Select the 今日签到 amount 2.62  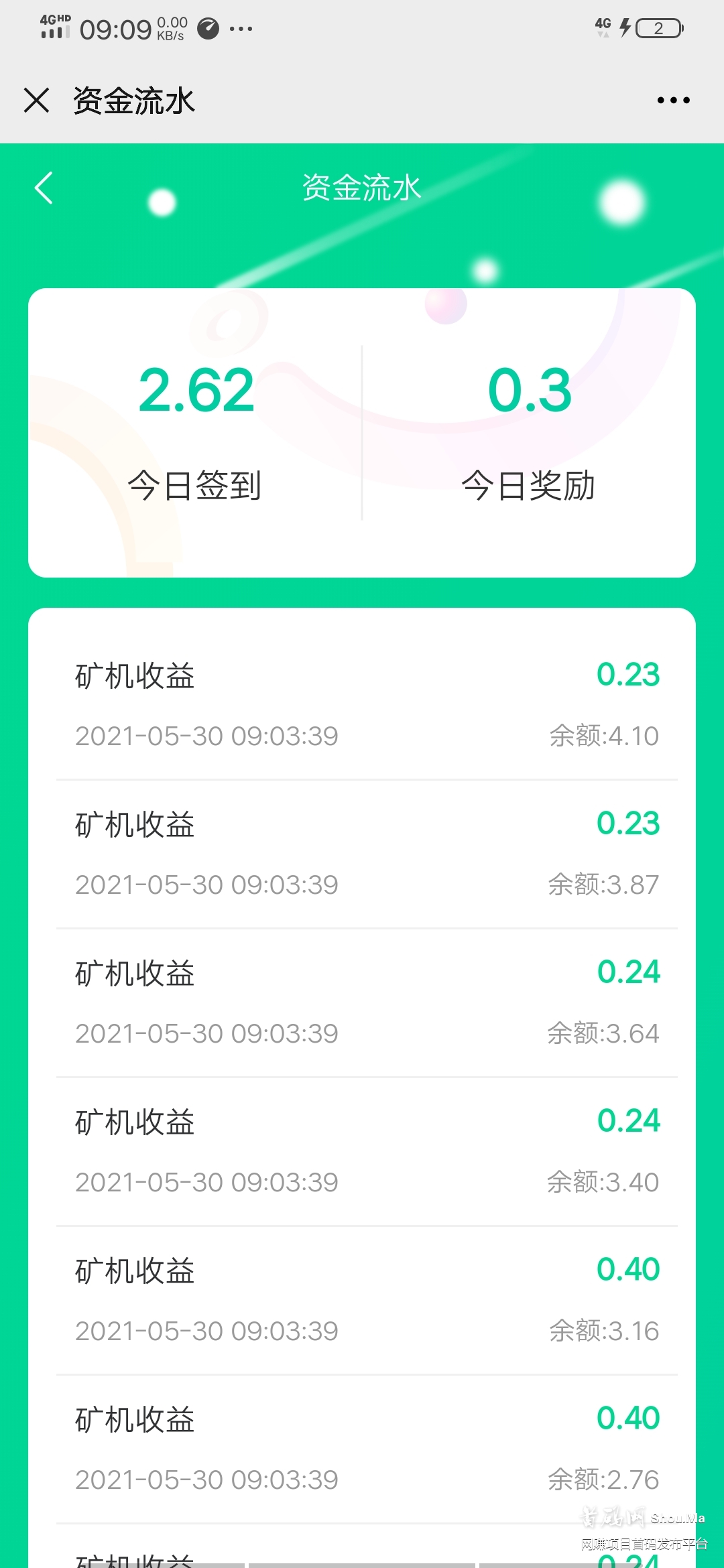tap(195, 391)
